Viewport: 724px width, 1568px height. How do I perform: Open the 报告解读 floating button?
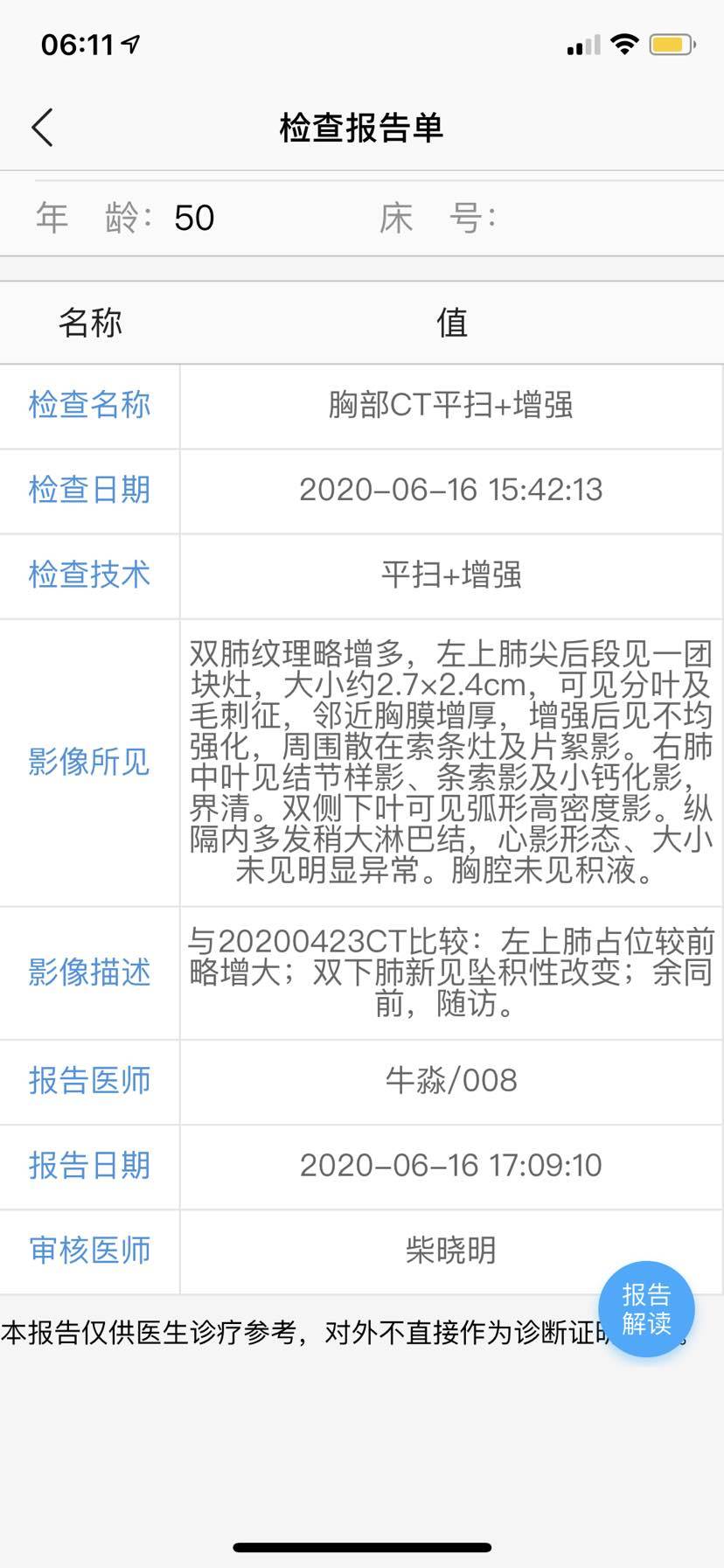[646, 1309]
